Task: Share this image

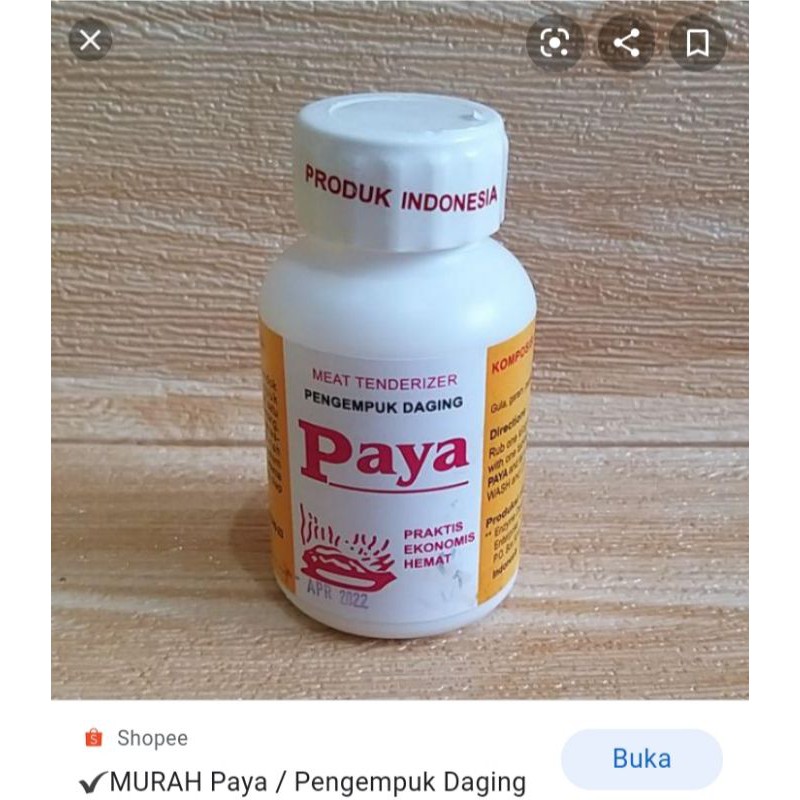Action: (626, 42)
